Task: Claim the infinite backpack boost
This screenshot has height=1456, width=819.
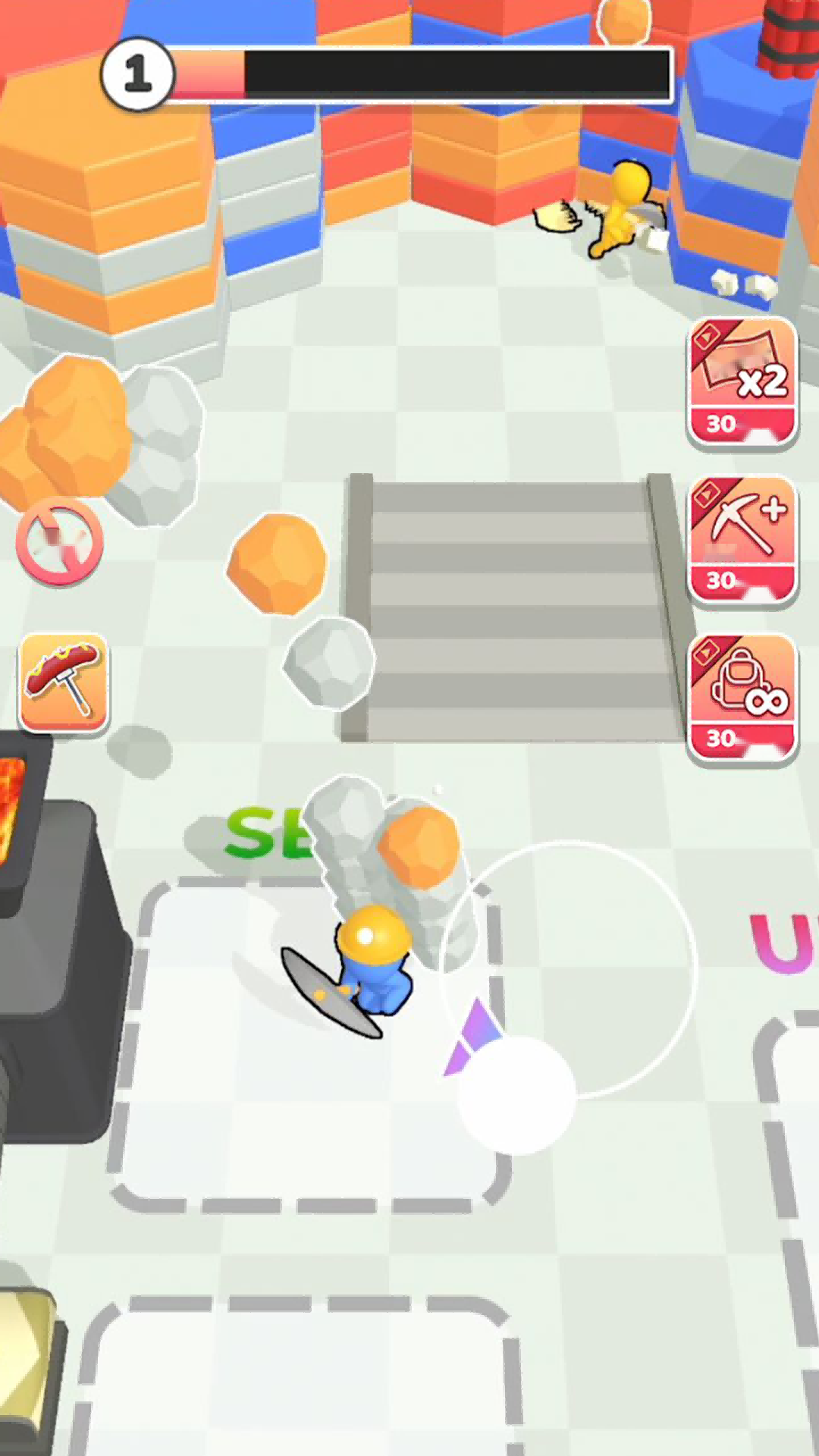Action: 742,698
